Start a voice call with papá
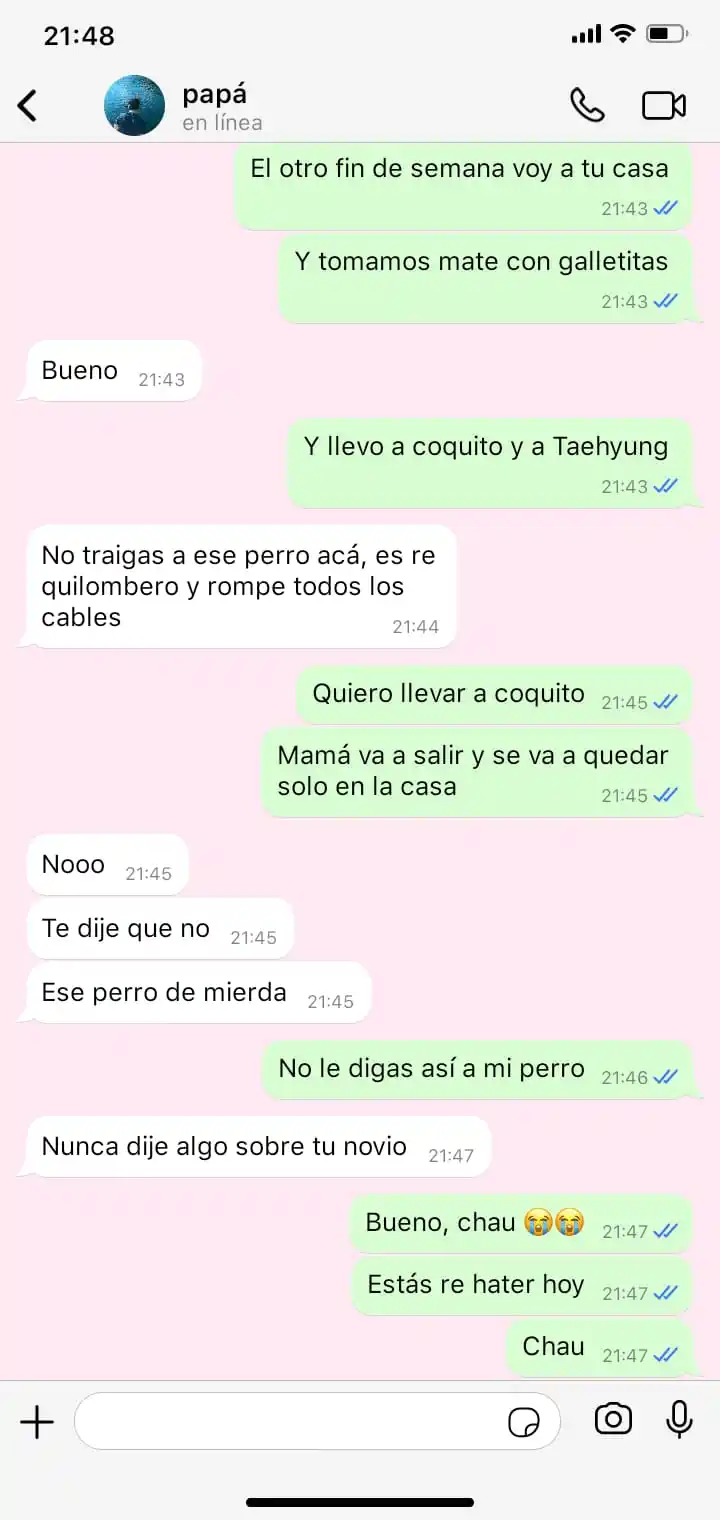Image resolution: width=720 pixels, height=1520 pixels. tap(587, 105)
